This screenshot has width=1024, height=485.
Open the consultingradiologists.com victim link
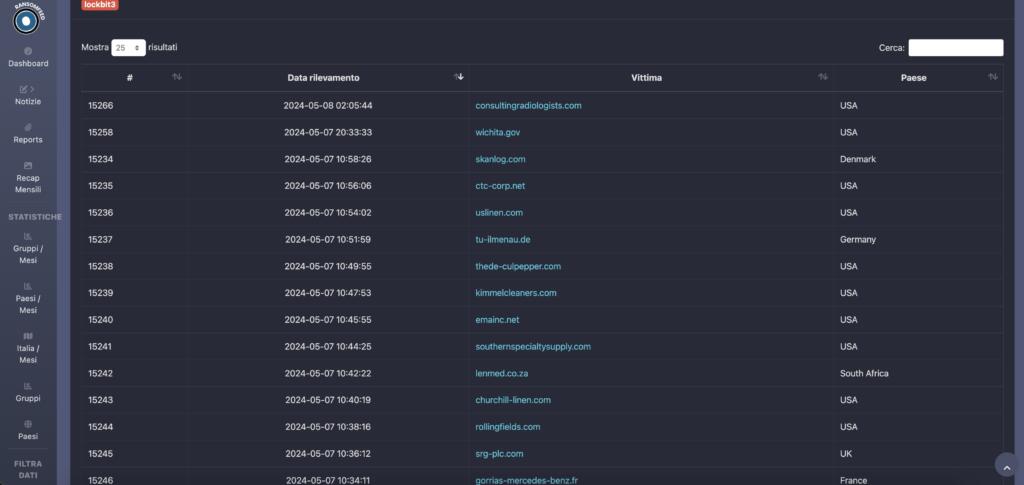pos(528,105)
